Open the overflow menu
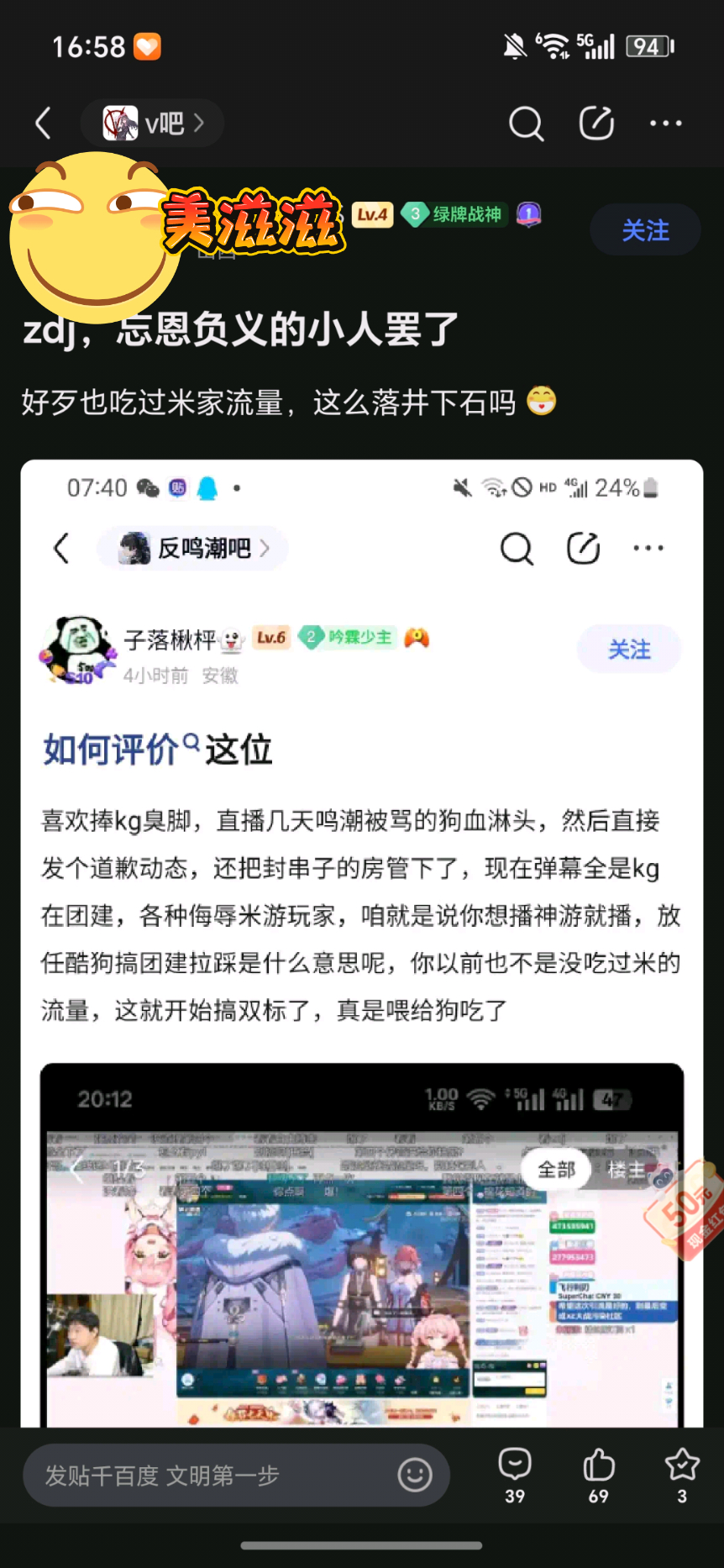Viewport: 724px width, 1568px height. click(665, 124)
